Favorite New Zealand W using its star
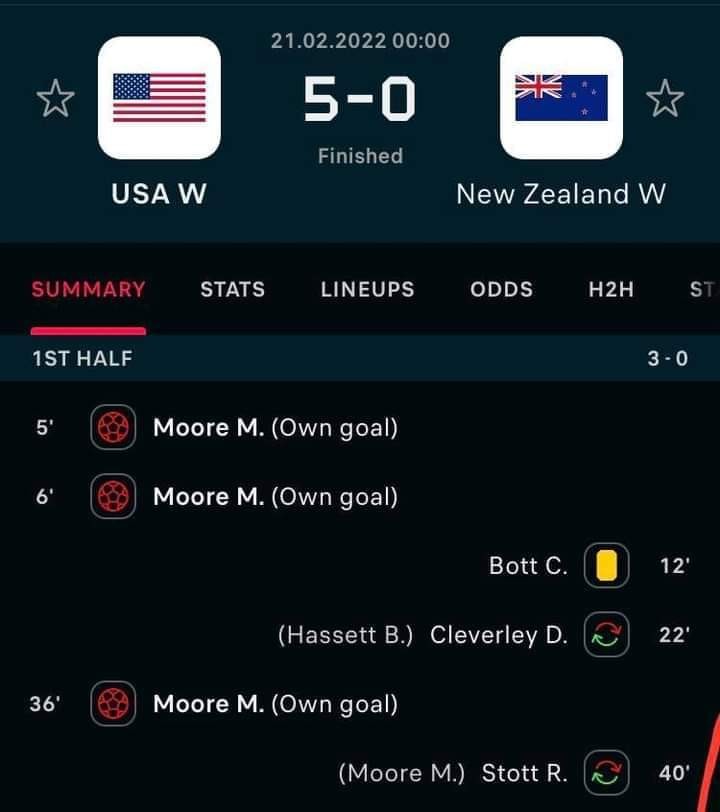The height and width of the screenshot is (812, 720). [x=664, y=99]
